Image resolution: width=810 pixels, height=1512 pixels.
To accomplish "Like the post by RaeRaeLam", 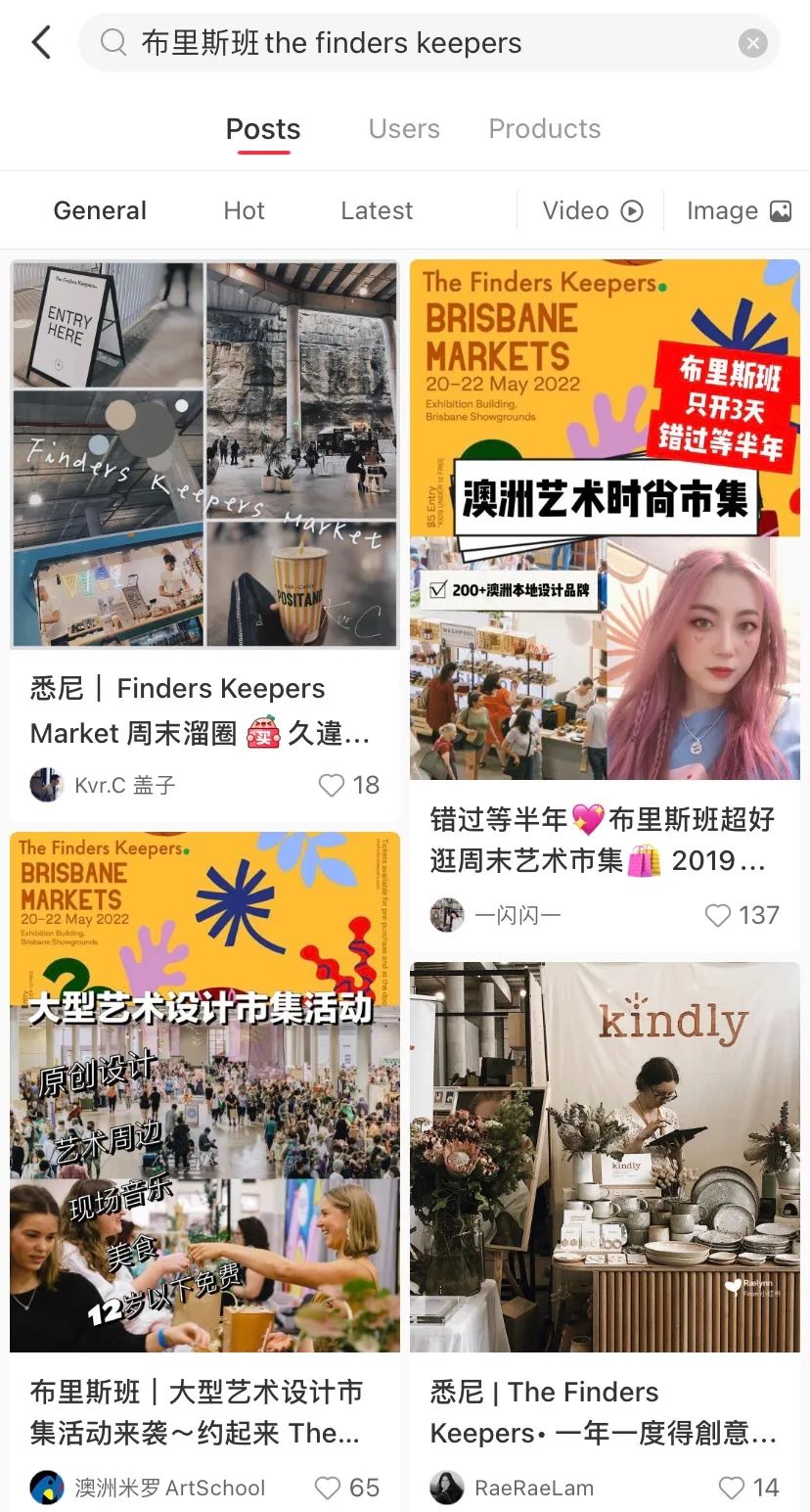I will coord(732,1488).
